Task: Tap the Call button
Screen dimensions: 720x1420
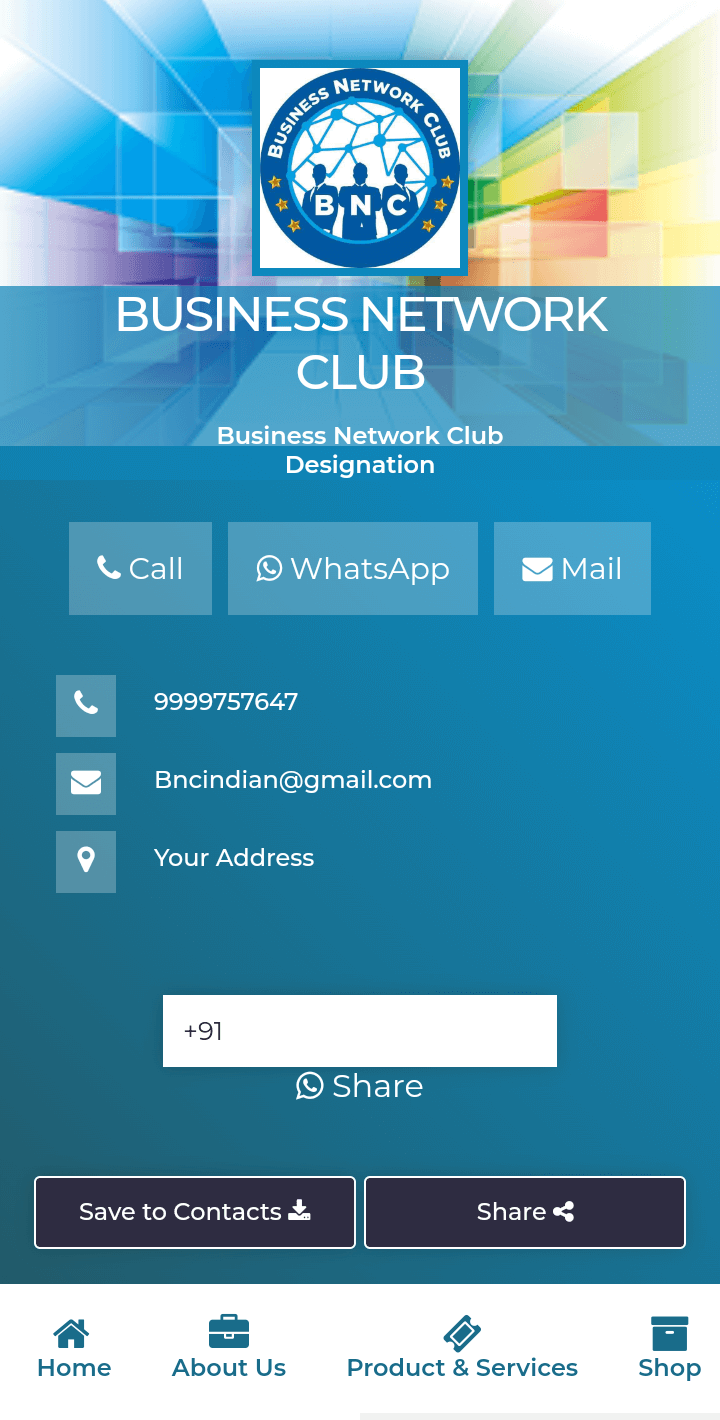Action: point(140,568)
